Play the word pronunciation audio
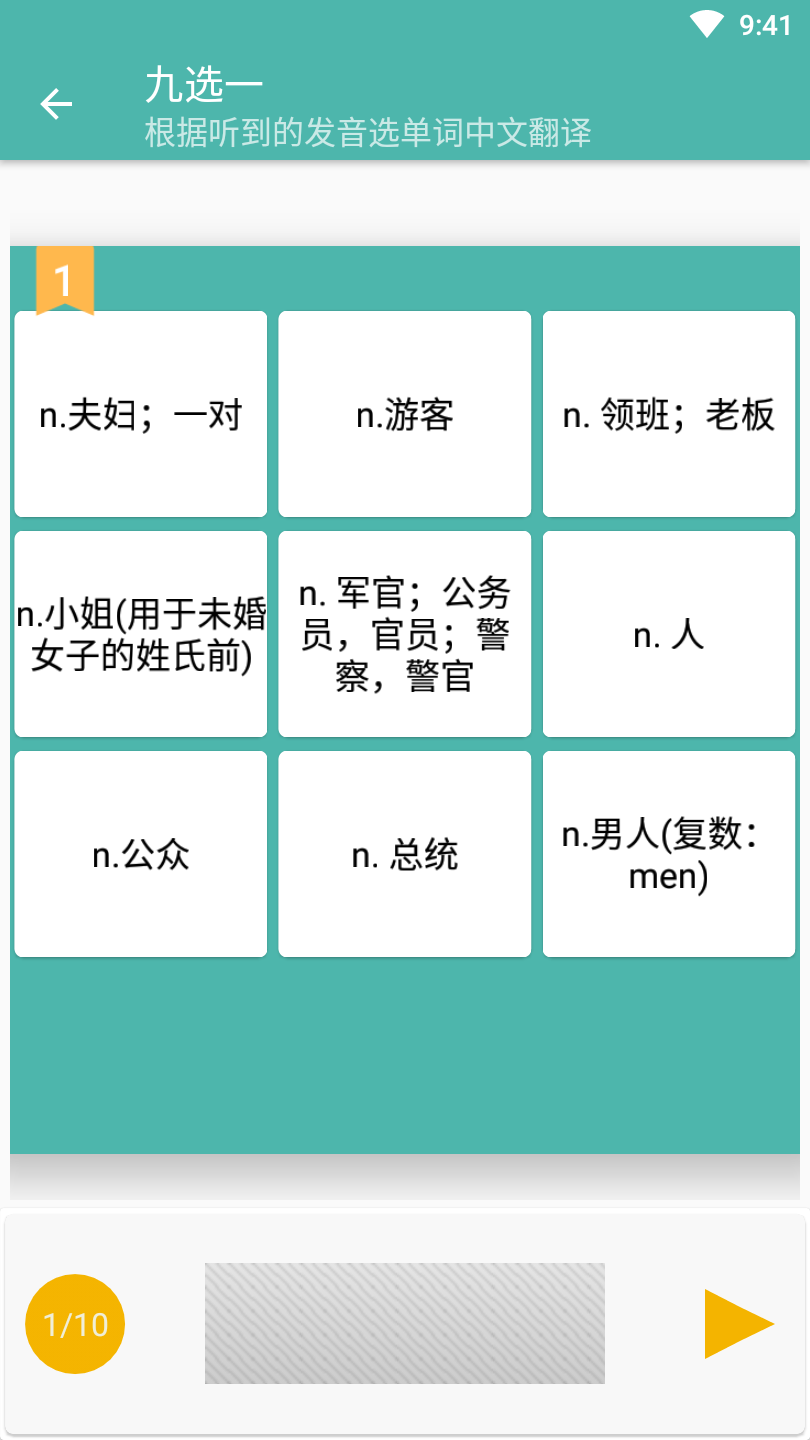 [738, 1323]
